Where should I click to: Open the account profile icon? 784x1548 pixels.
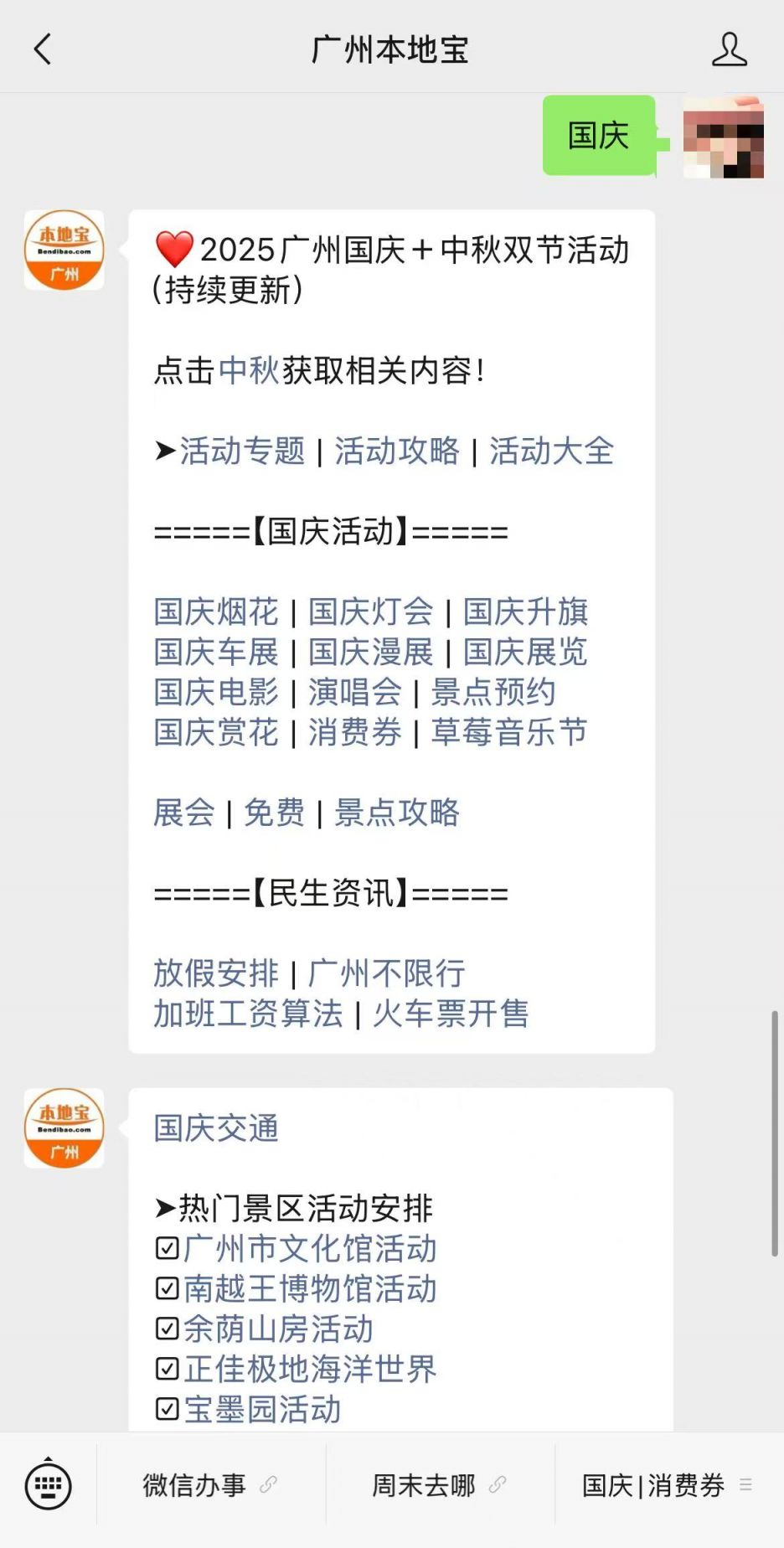729,49
